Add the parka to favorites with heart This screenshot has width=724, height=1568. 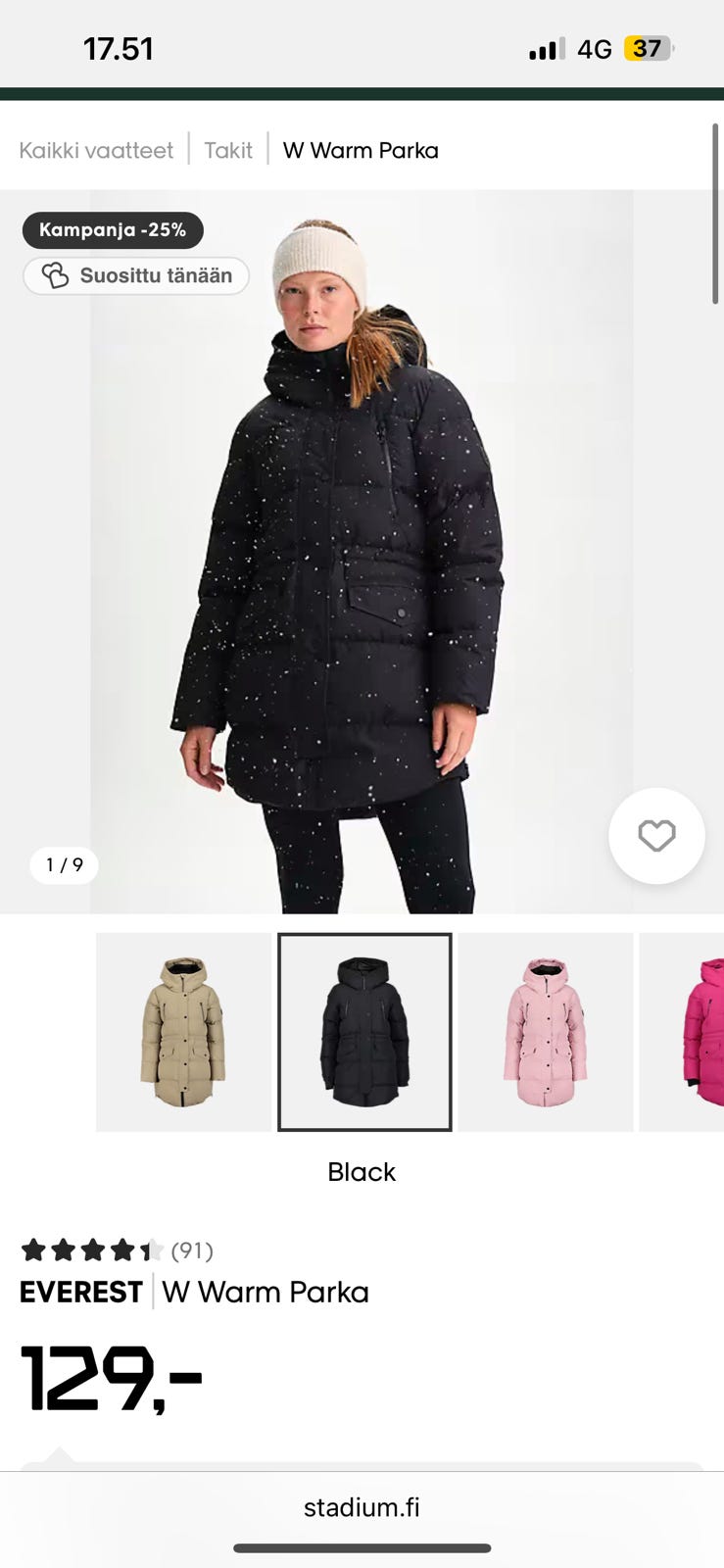point(656,836)
